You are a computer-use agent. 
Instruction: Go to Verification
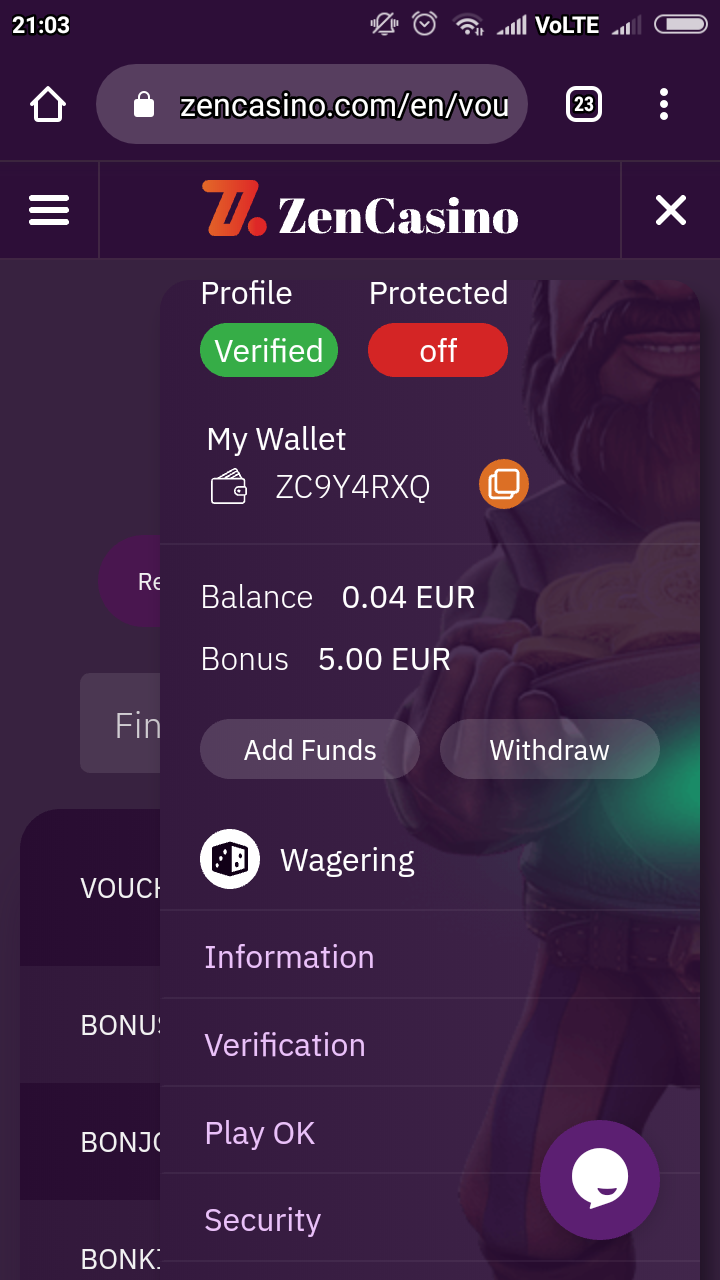285,1045
